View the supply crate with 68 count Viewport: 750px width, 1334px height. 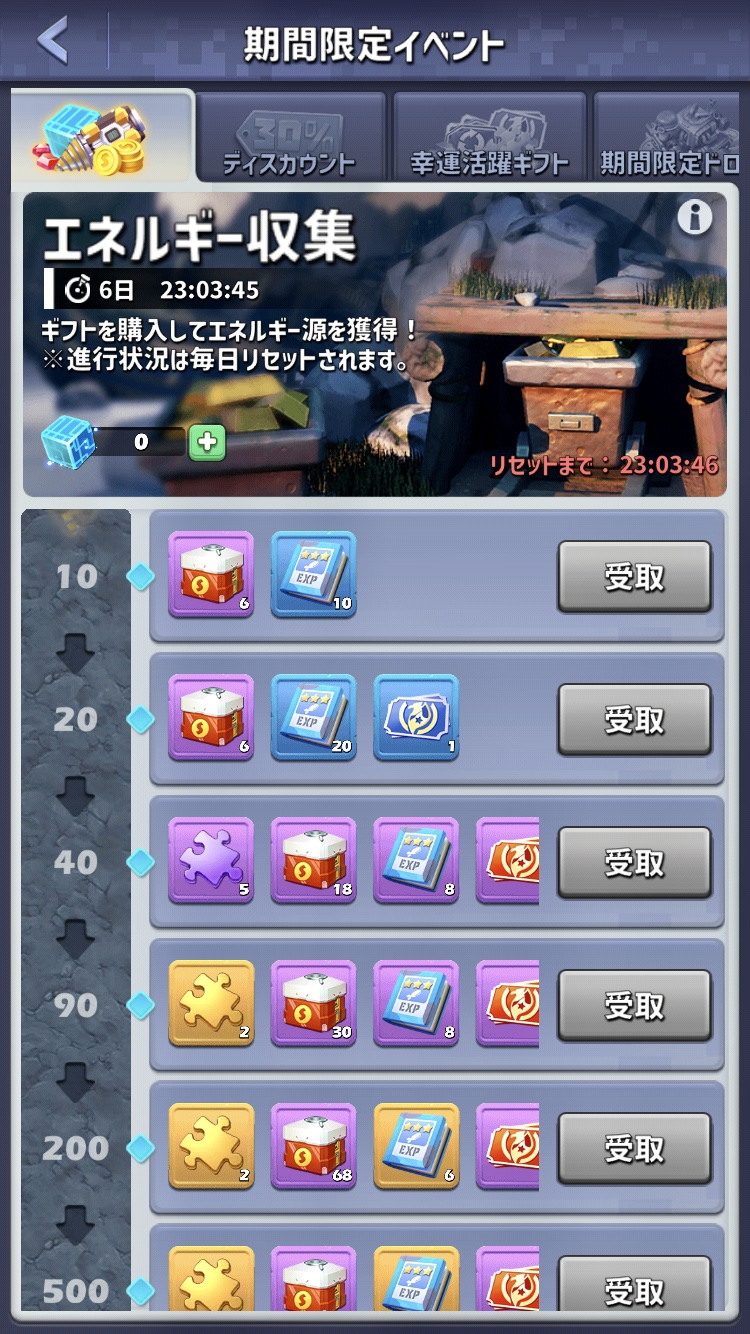(313, 1146)
